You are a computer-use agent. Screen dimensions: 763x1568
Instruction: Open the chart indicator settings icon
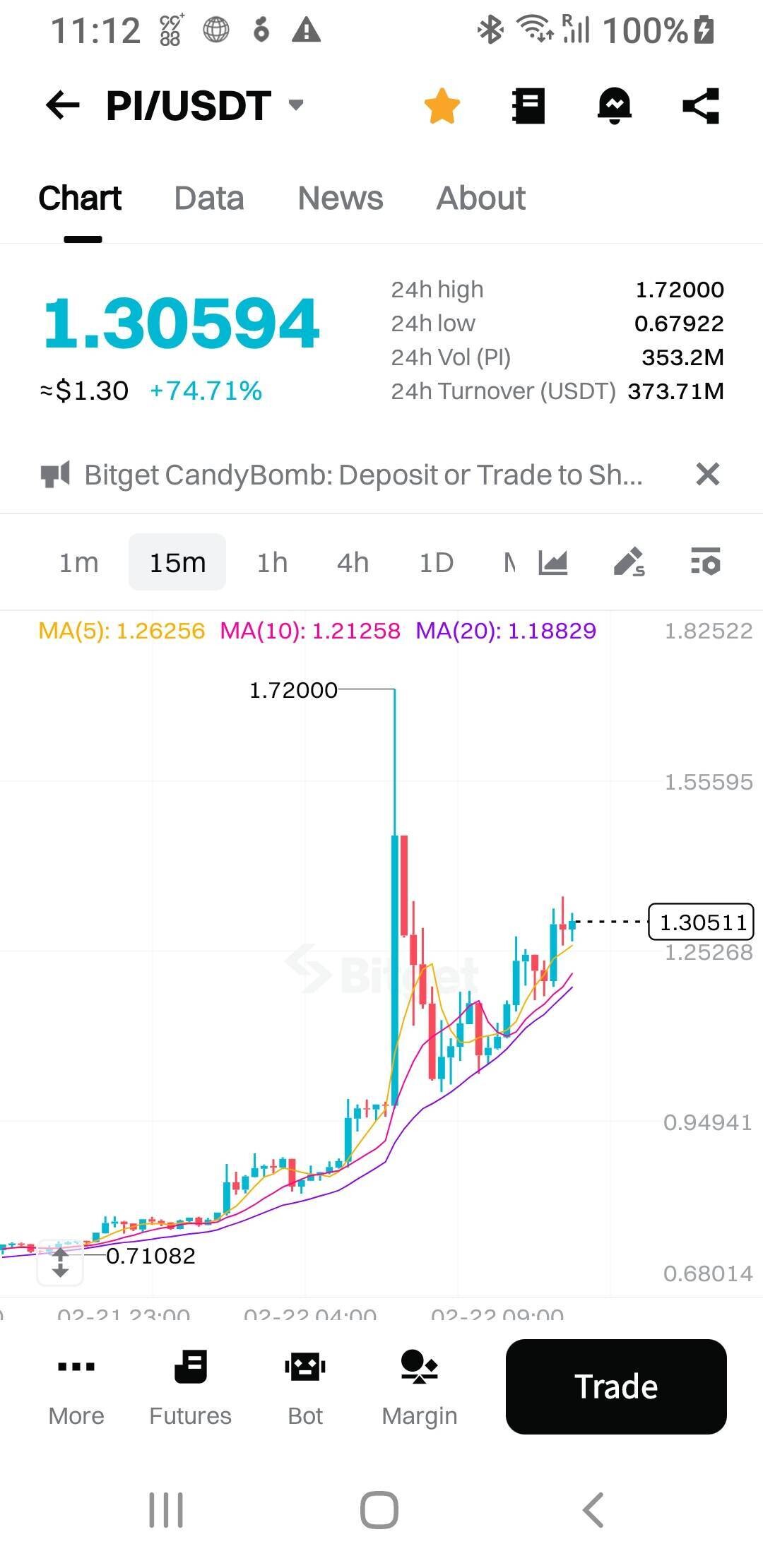(x=705, y=563)
